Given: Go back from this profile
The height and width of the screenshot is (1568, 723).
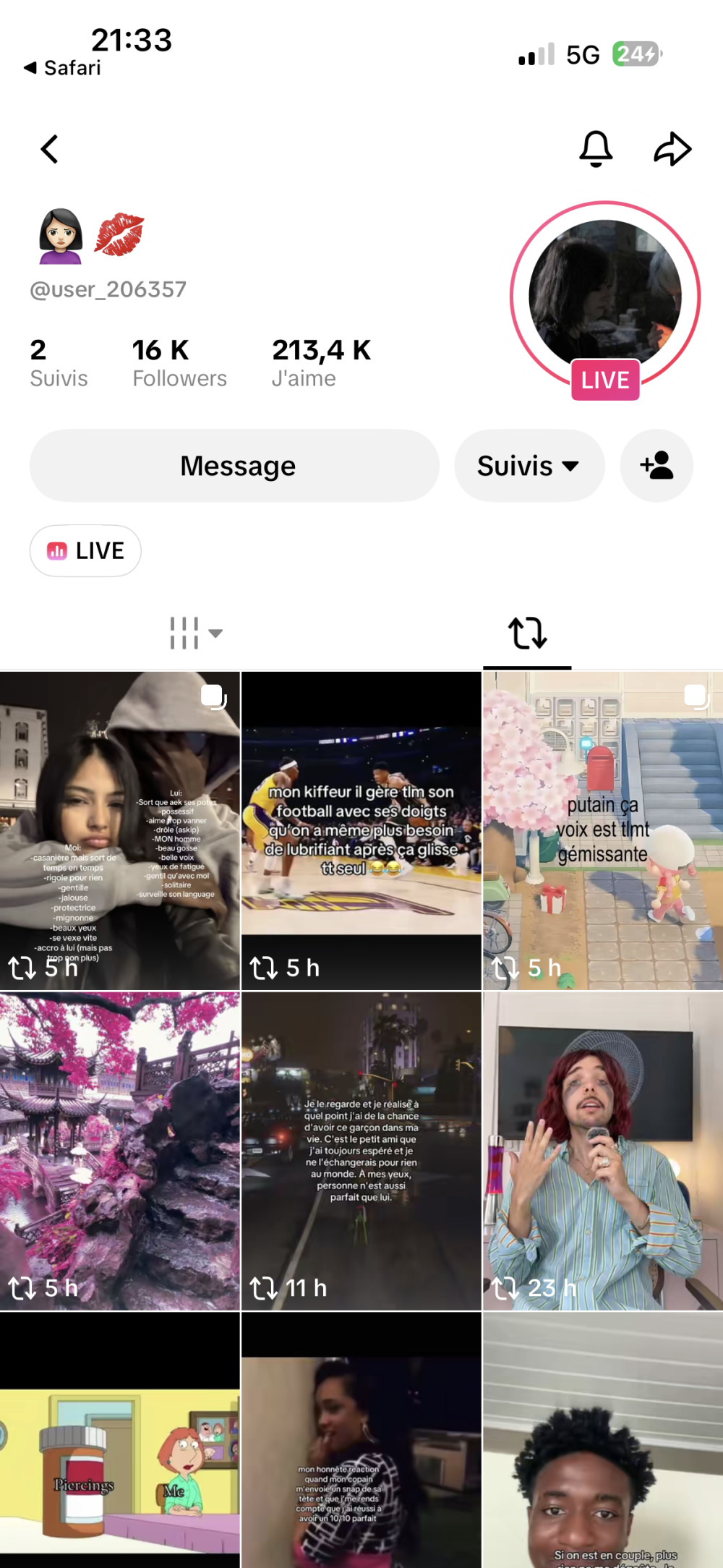Looking at the screenshot, I should coord(49,150).
